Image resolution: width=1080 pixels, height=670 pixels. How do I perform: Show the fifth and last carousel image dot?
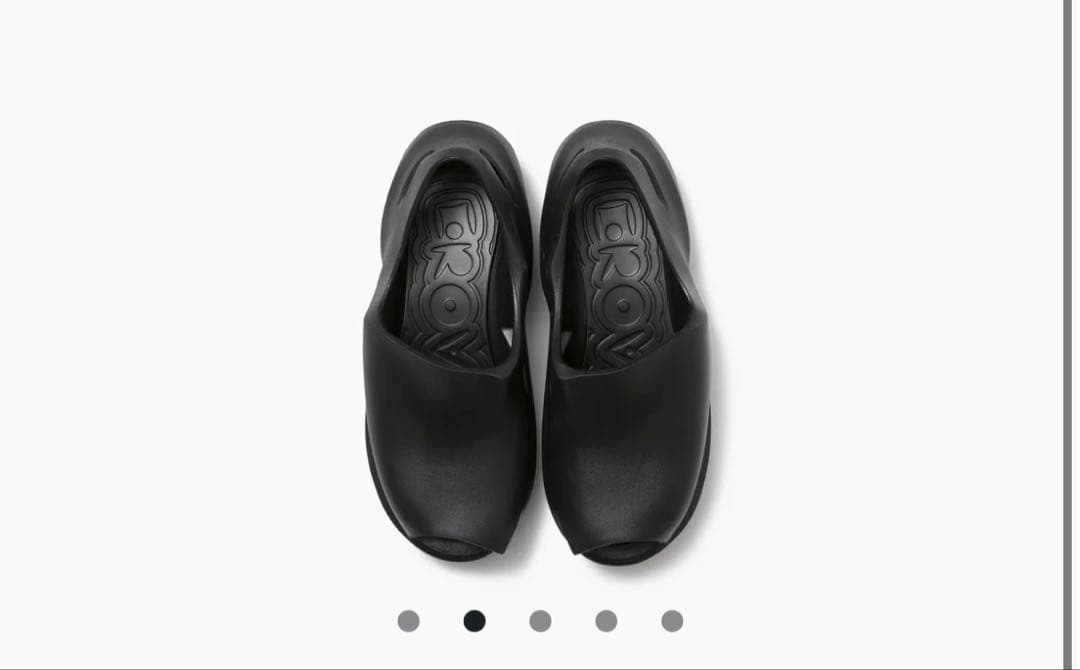(x=672, y=620)
